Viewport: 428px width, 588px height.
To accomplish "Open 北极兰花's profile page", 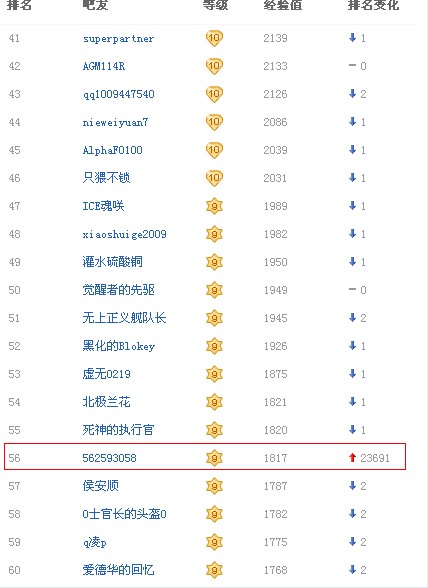I will pos(106,402).
